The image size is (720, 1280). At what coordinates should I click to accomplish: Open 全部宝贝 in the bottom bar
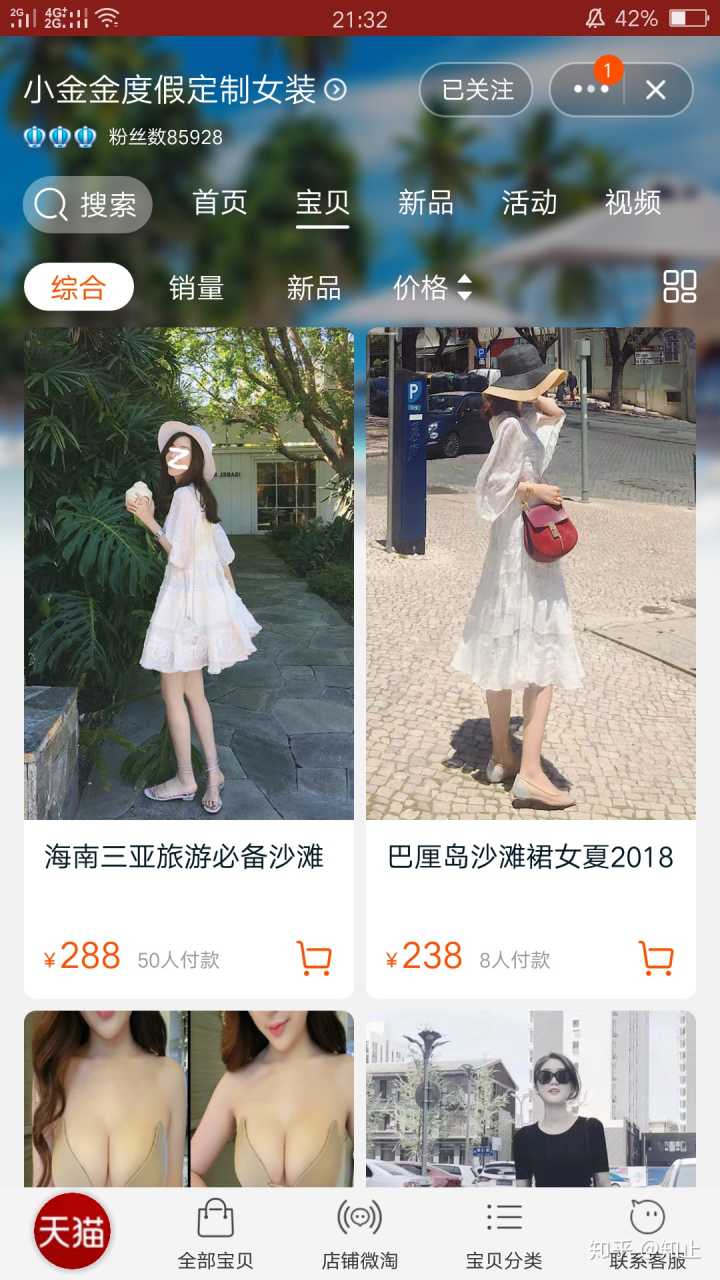tap(215, 1233)
